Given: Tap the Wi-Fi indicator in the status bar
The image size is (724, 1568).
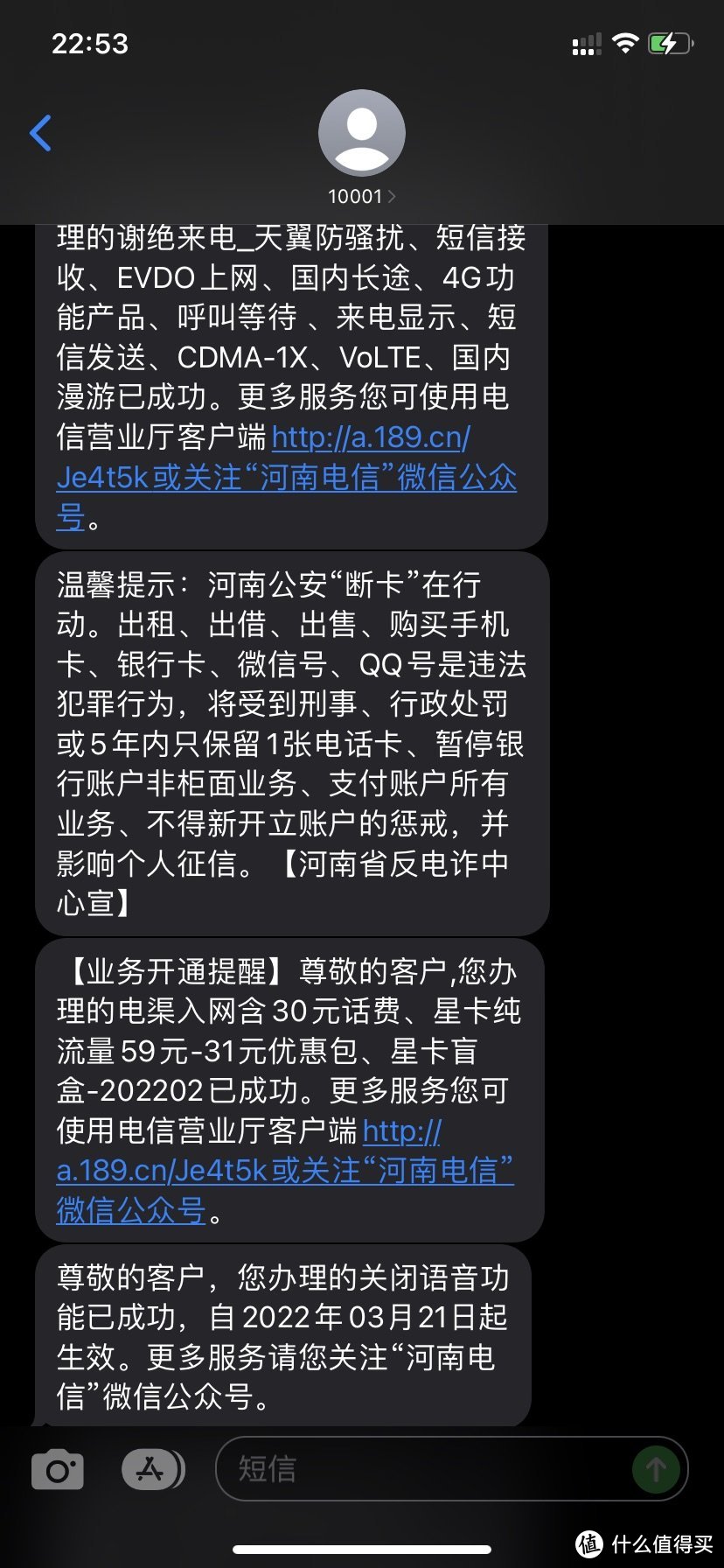Looking at the screenshot, I should [626, 42].
